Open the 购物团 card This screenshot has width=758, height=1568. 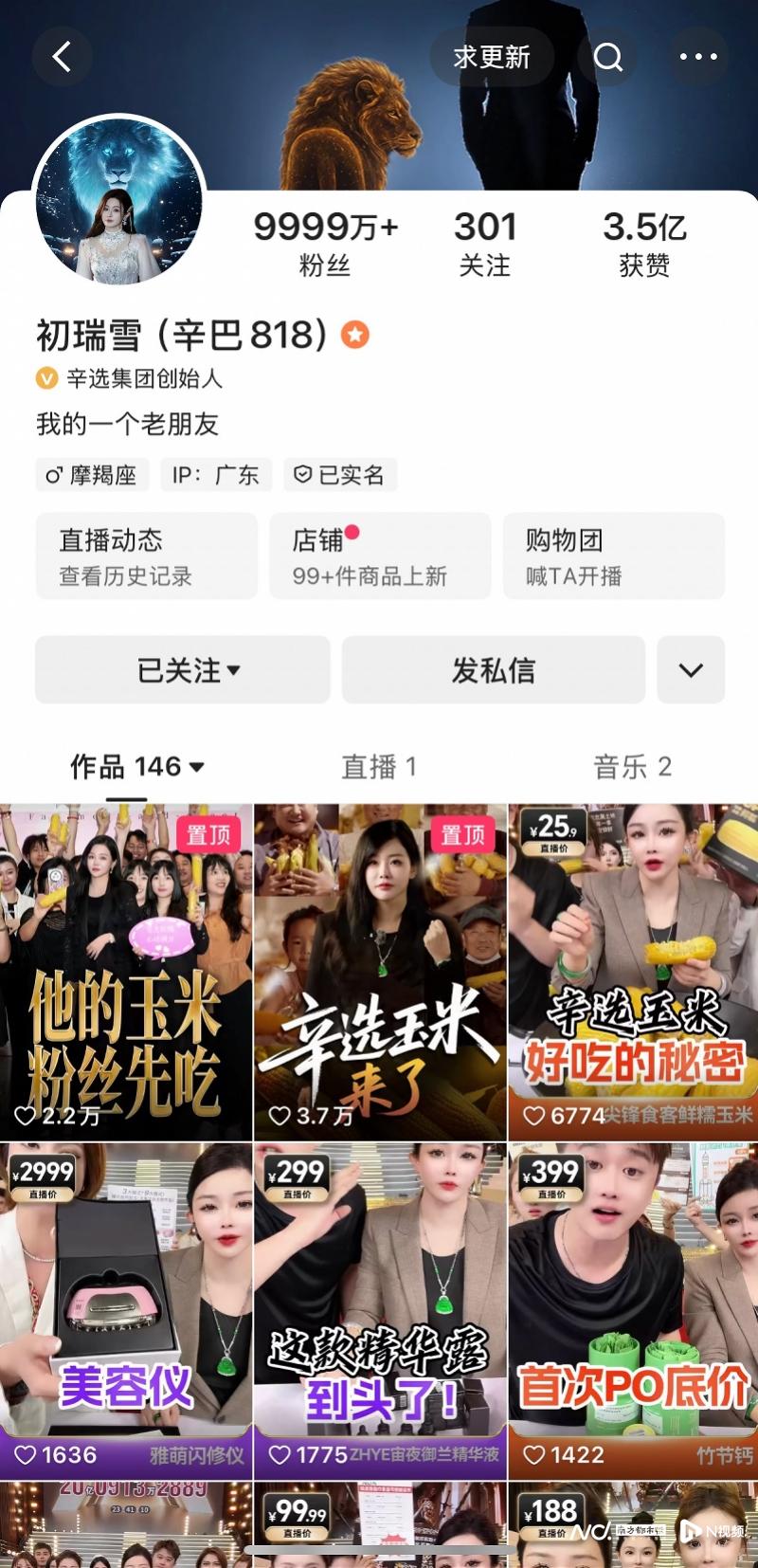[x=613, y=556]
